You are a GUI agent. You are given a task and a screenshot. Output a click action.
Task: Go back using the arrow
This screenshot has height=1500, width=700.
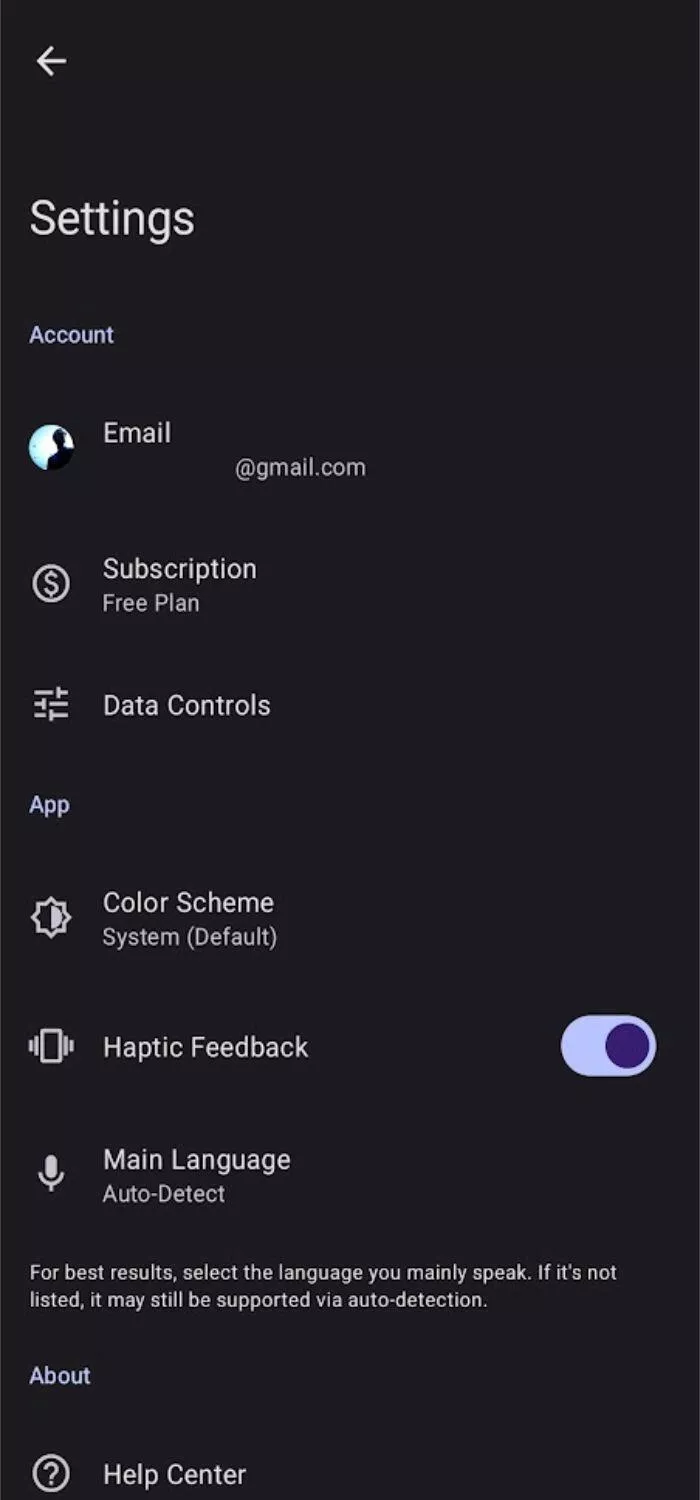pos(51,61)
